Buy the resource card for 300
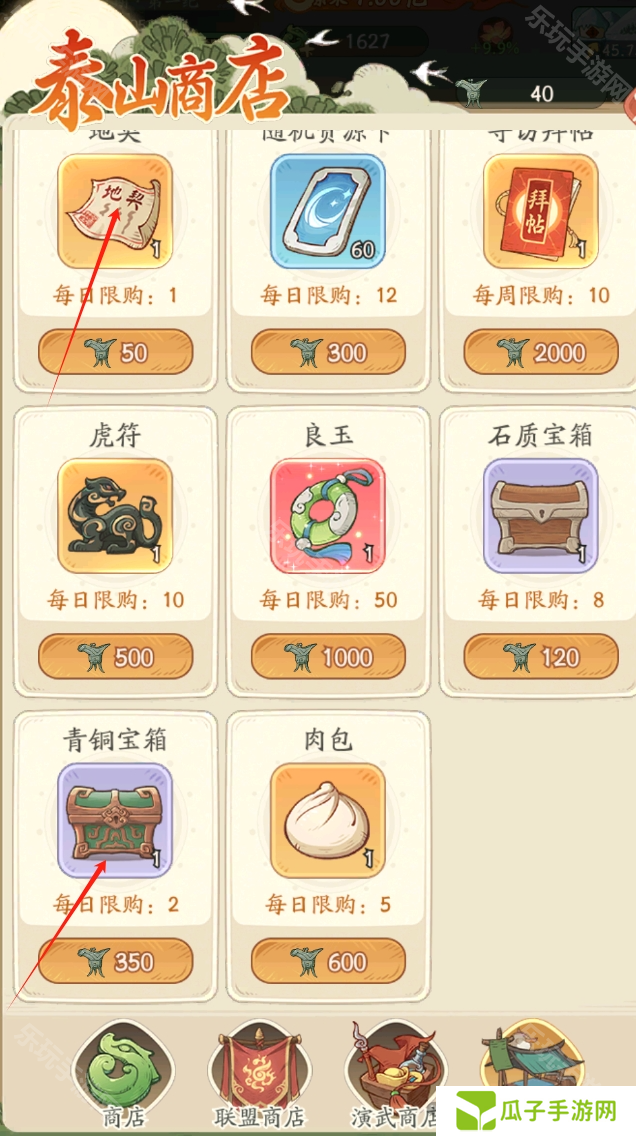This screenshot has height=1136, width=636. pyautogui.click(x=328, y=352)
